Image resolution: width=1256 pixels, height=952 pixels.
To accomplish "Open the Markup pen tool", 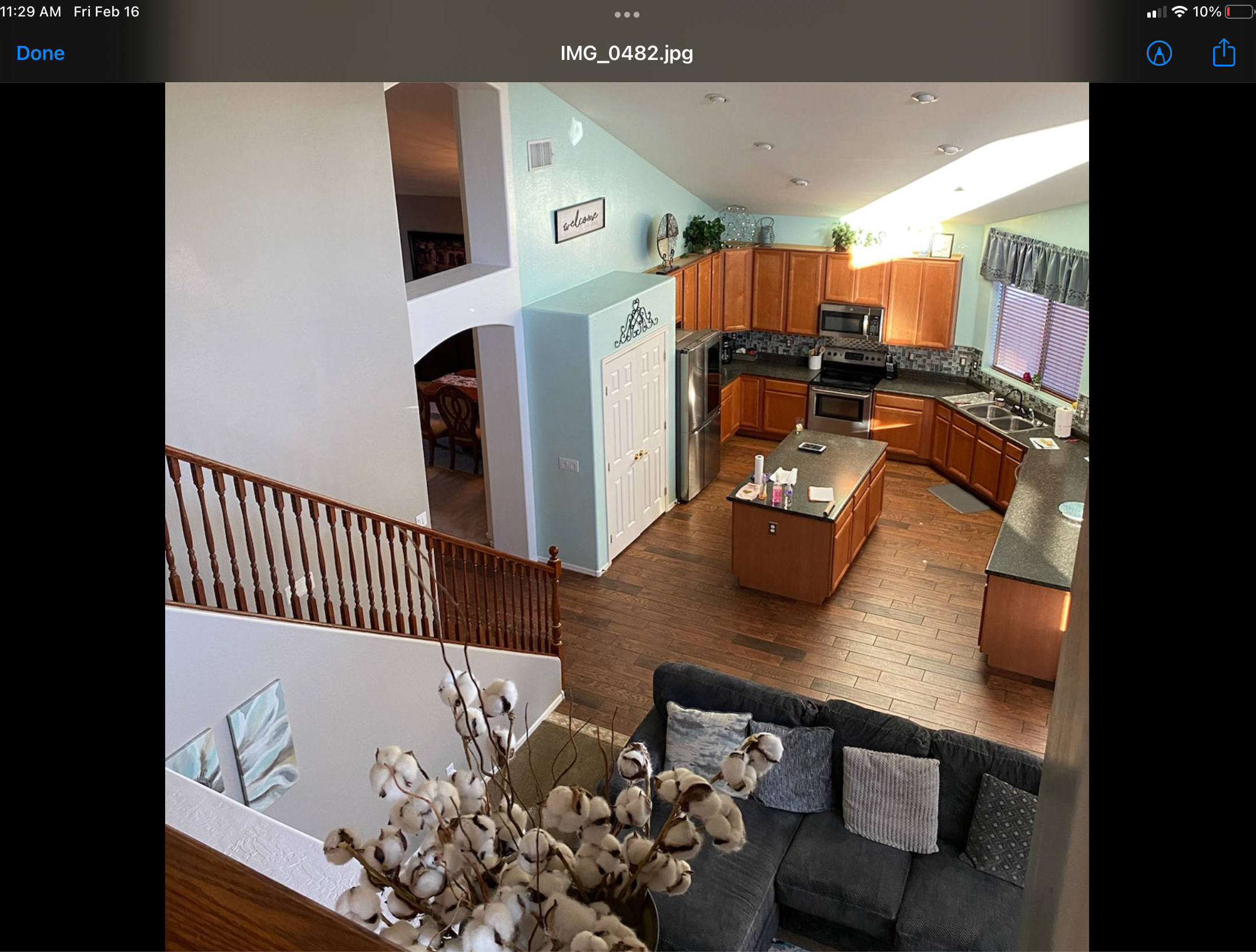I will click(1158, 53).
